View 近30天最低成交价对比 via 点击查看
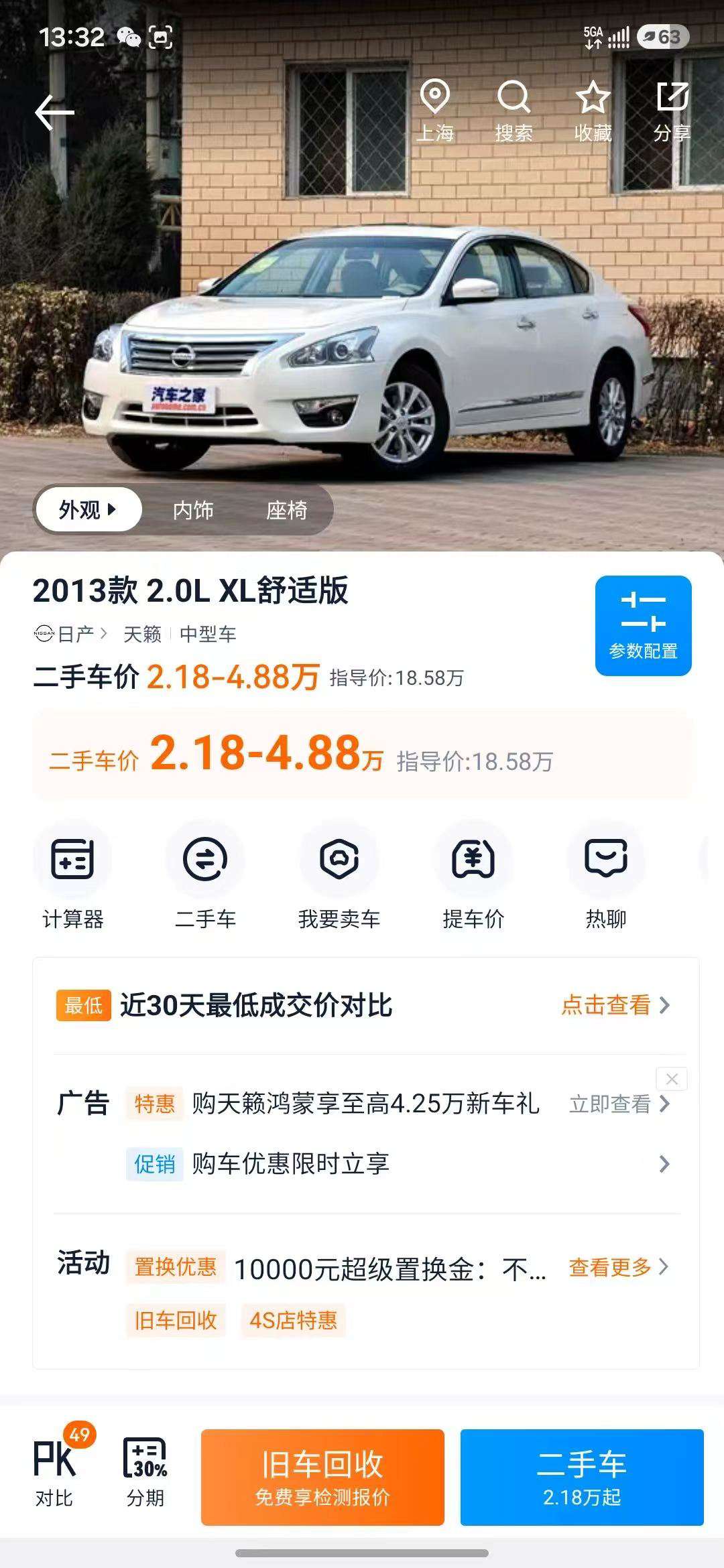 click(x=615, y=1005)
